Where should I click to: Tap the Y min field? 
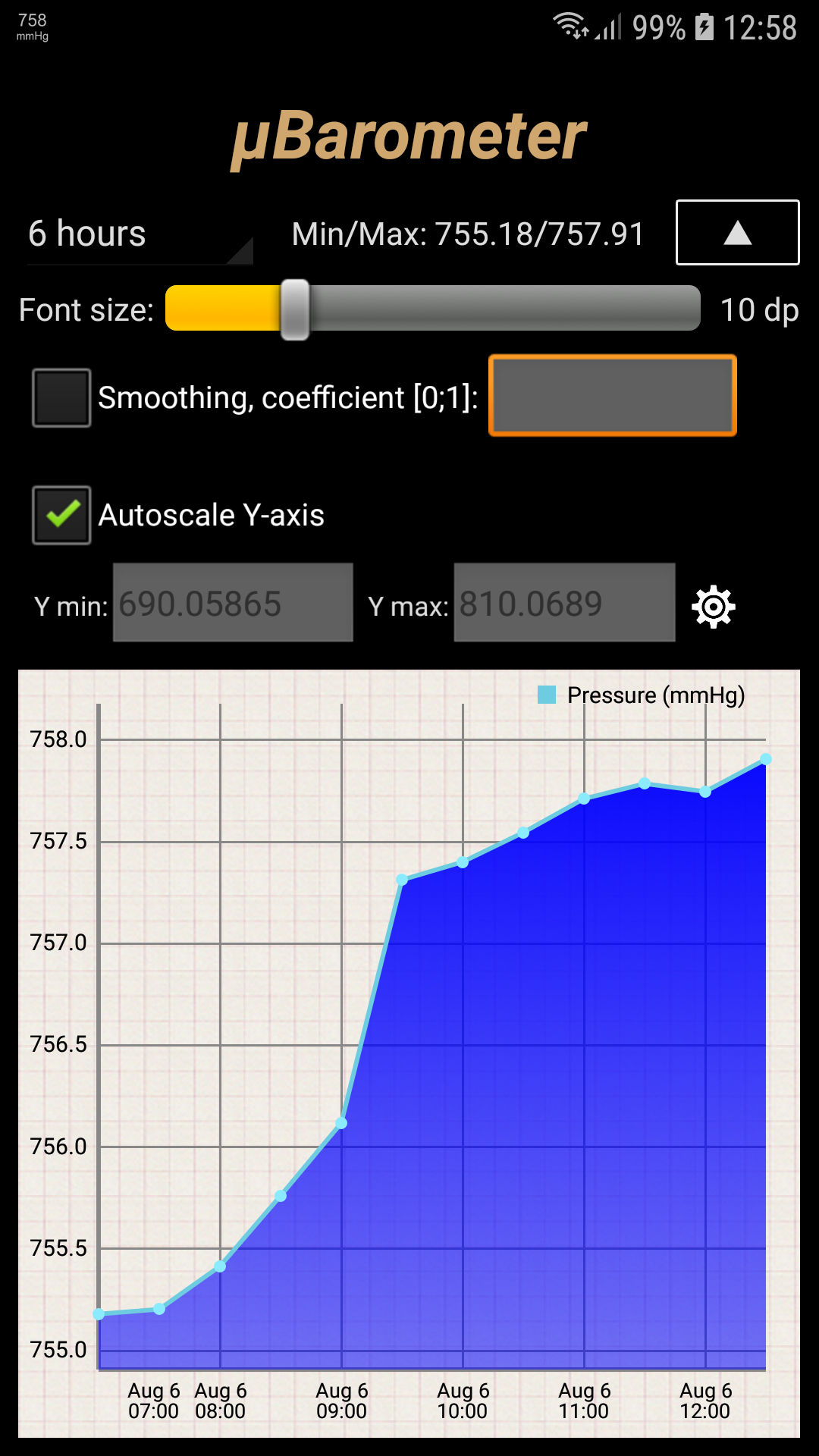tap(233, 603)
